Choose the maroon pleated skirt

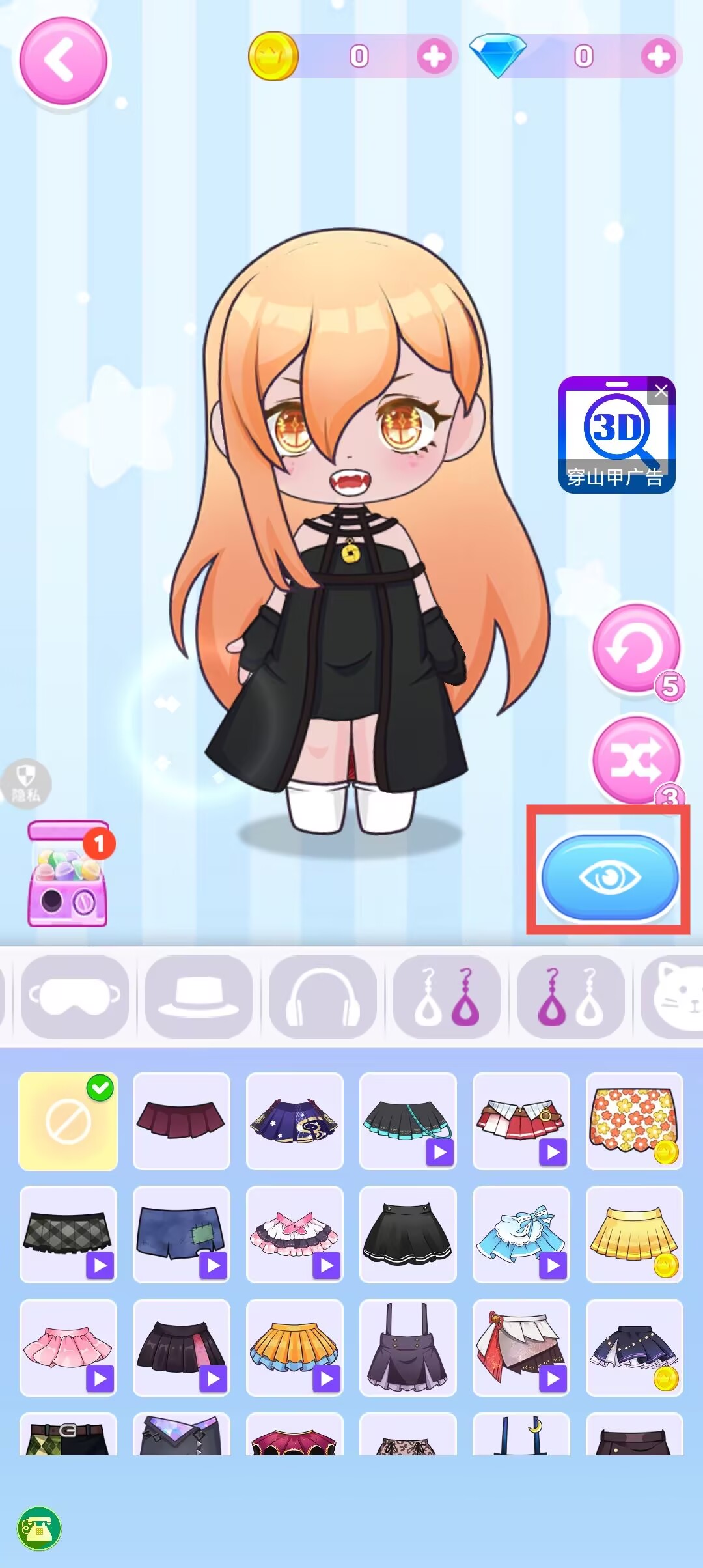pos(181,1121)
